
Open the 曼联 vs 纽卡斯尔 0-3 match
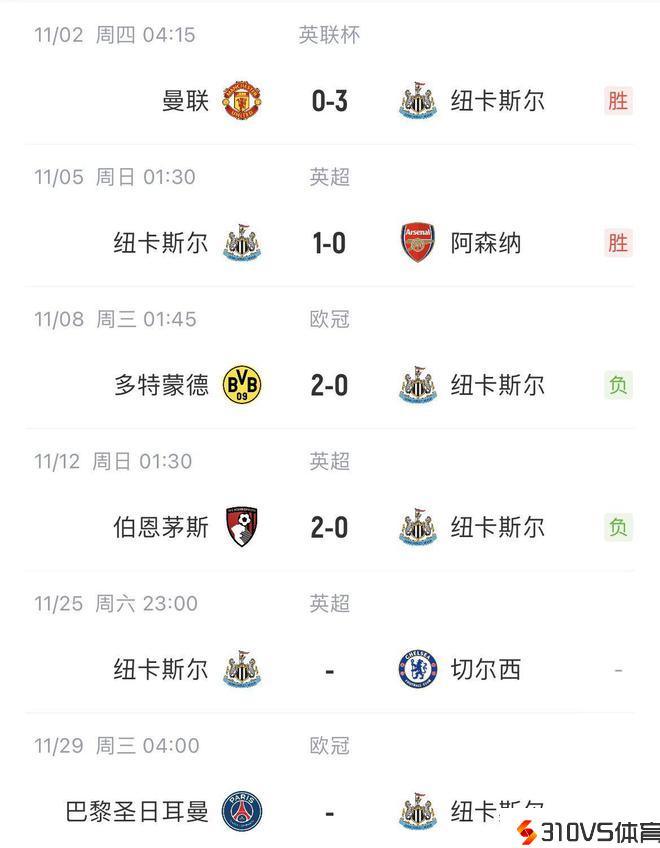click(329, 101)
